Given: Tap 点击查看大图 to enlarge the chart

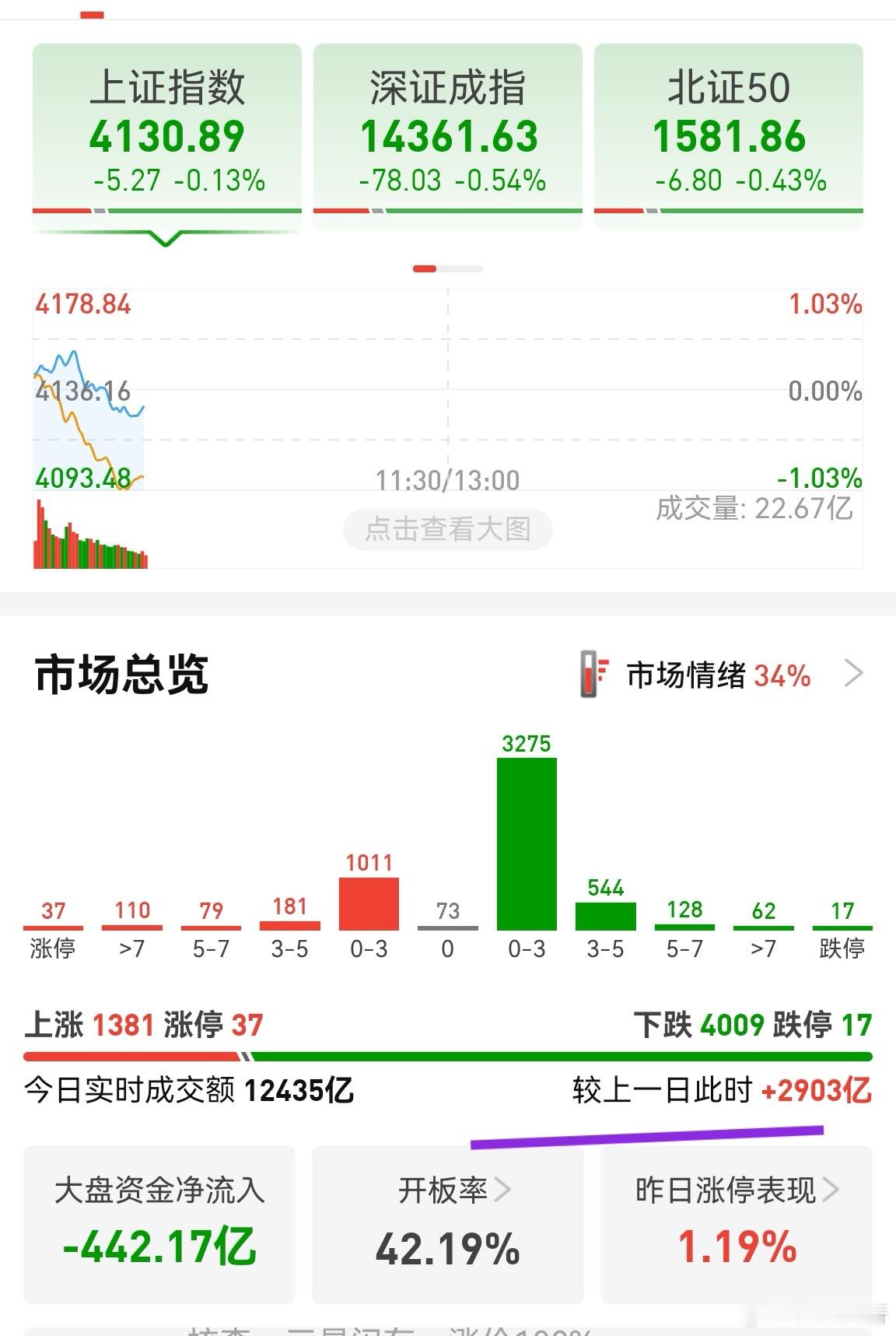Looking at the screenshot, I should pyautogui.click(x=447, y=529).
